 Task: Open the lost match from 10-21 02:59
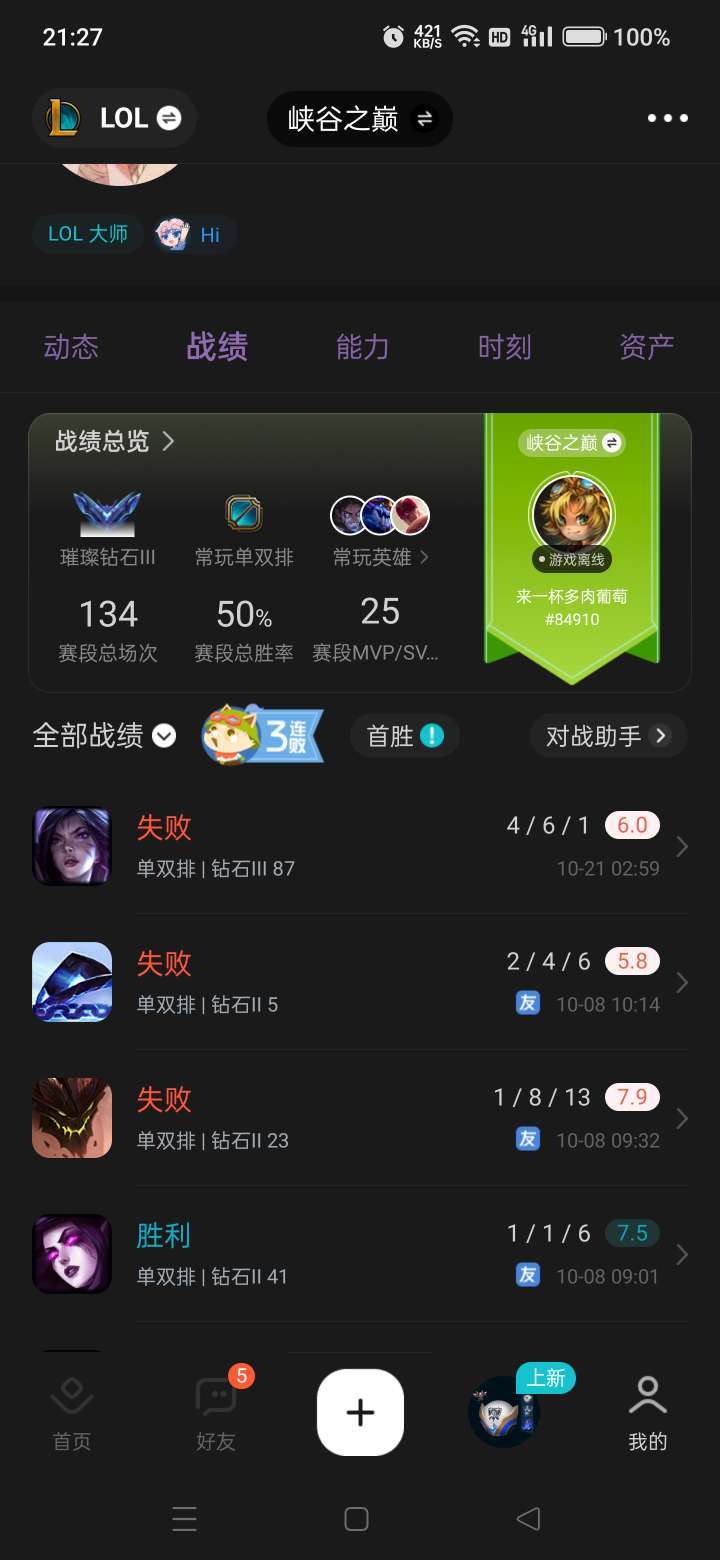tap(360, 846)
